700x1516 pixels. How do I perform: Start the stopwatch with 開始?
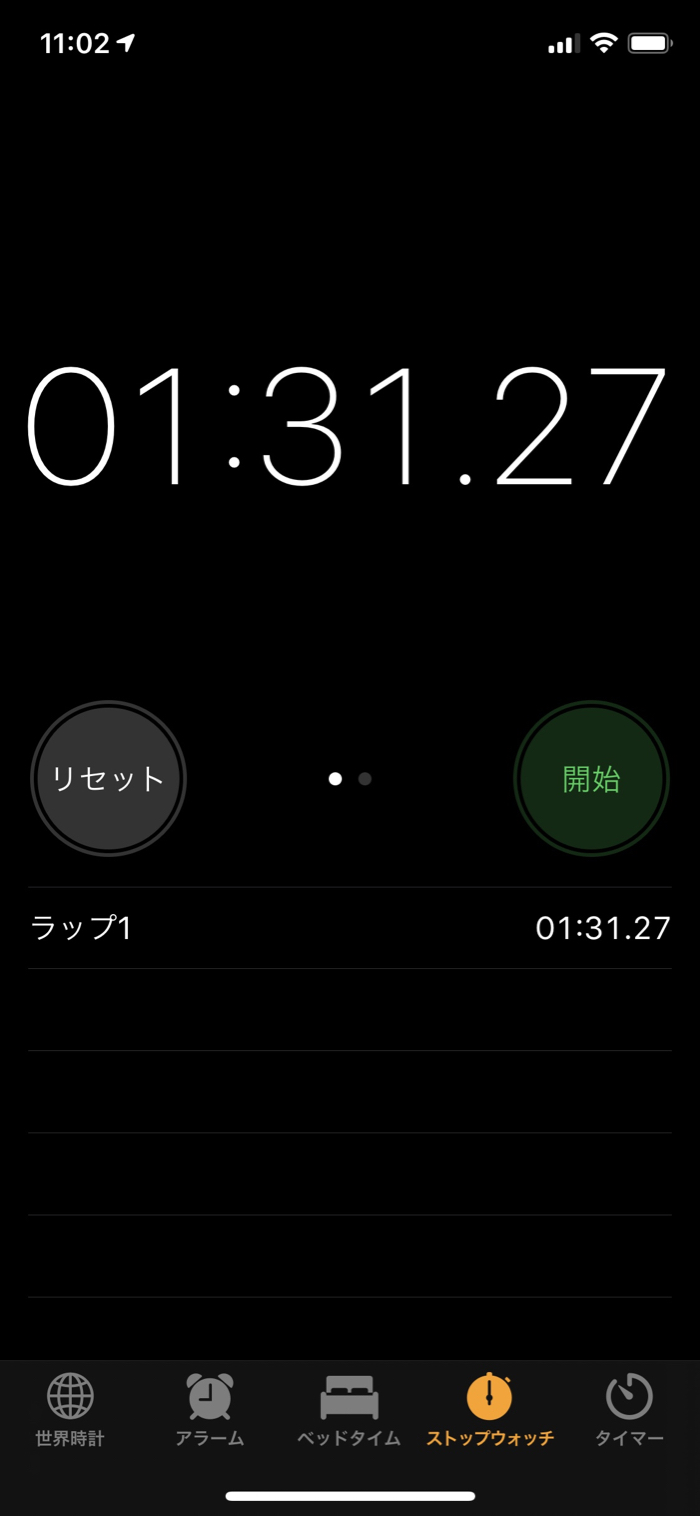click(x=591, y=778)
